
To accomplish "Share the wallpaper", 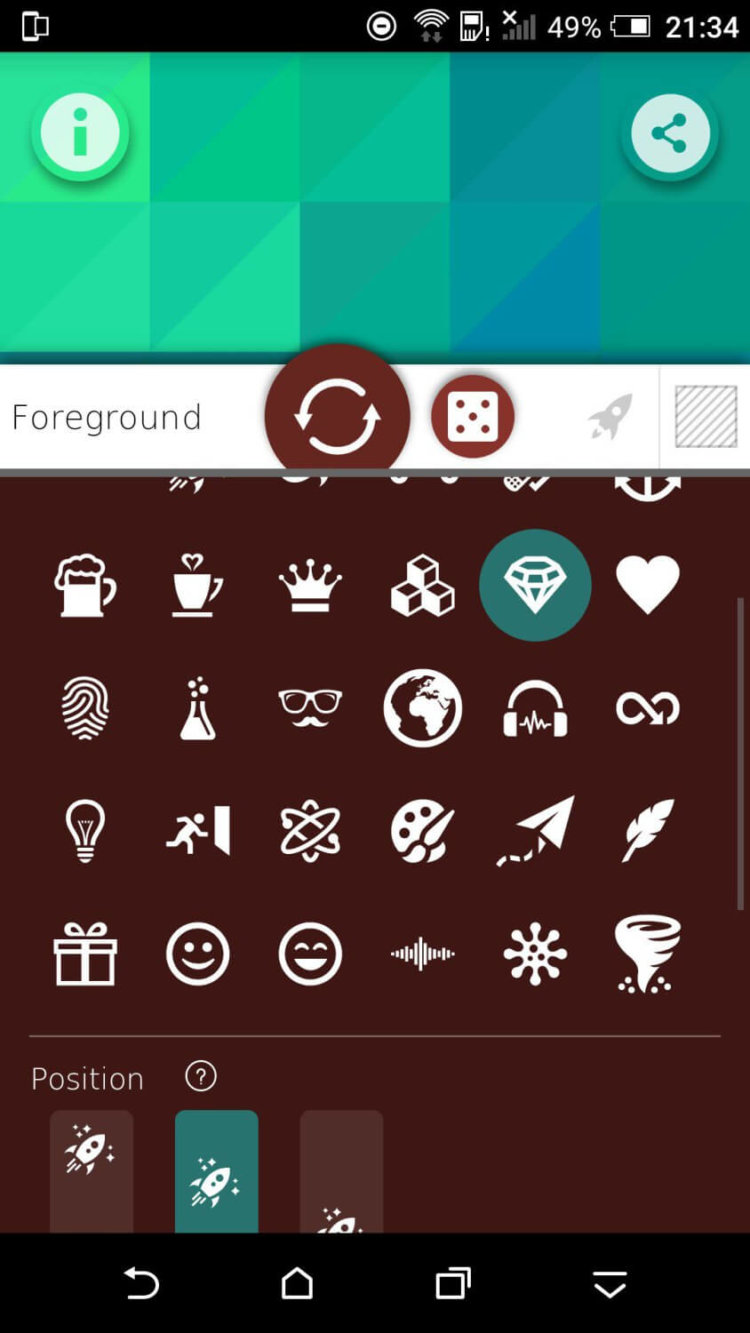I will coord(669,134).
